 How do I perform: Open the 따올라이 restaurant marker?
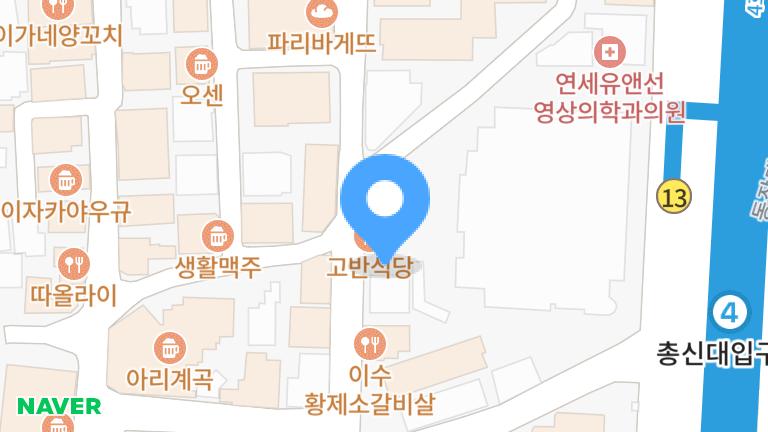[x=74, y=265]
